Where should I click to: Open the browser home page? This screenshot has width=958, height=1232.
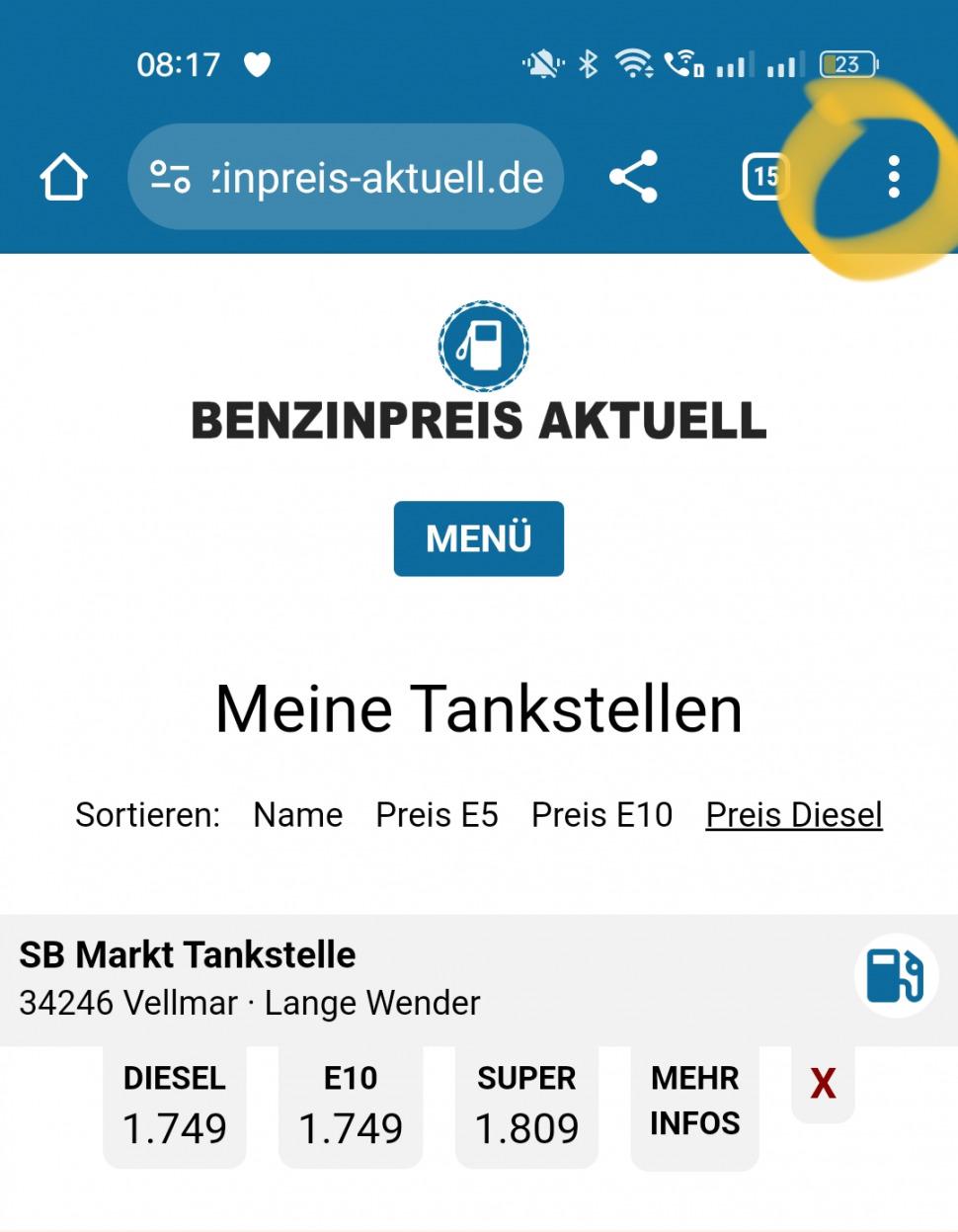[63, 178]
